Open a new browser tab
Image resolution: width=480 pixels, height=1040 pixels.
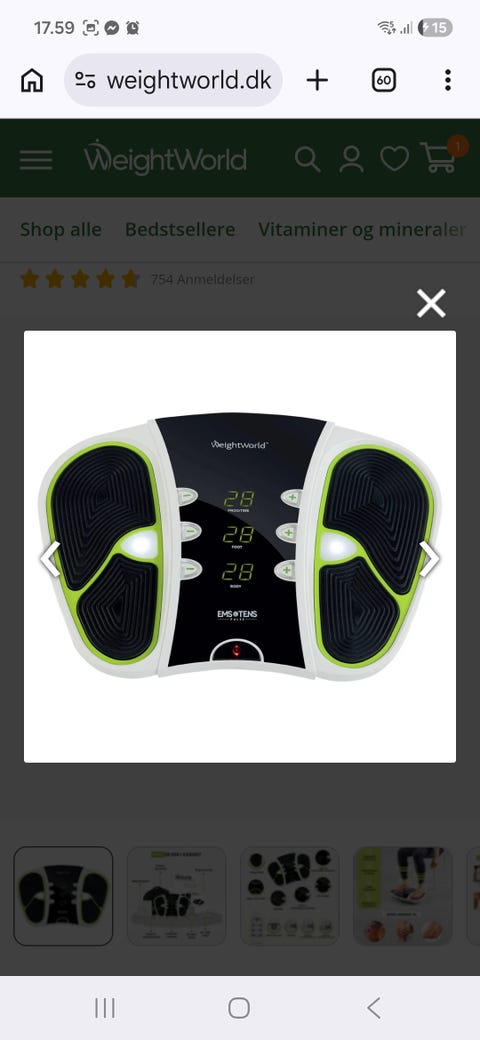(317, 80)
